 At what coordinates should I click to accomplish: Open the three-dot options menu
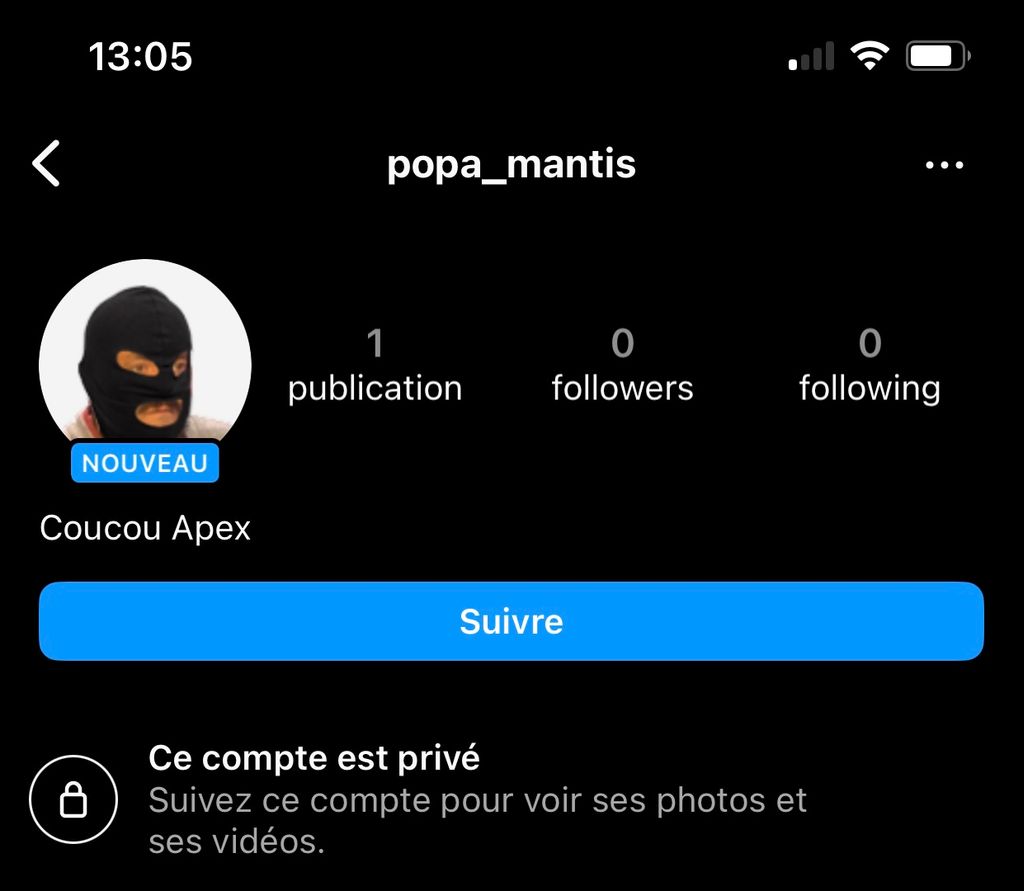[x=944, y=165]
